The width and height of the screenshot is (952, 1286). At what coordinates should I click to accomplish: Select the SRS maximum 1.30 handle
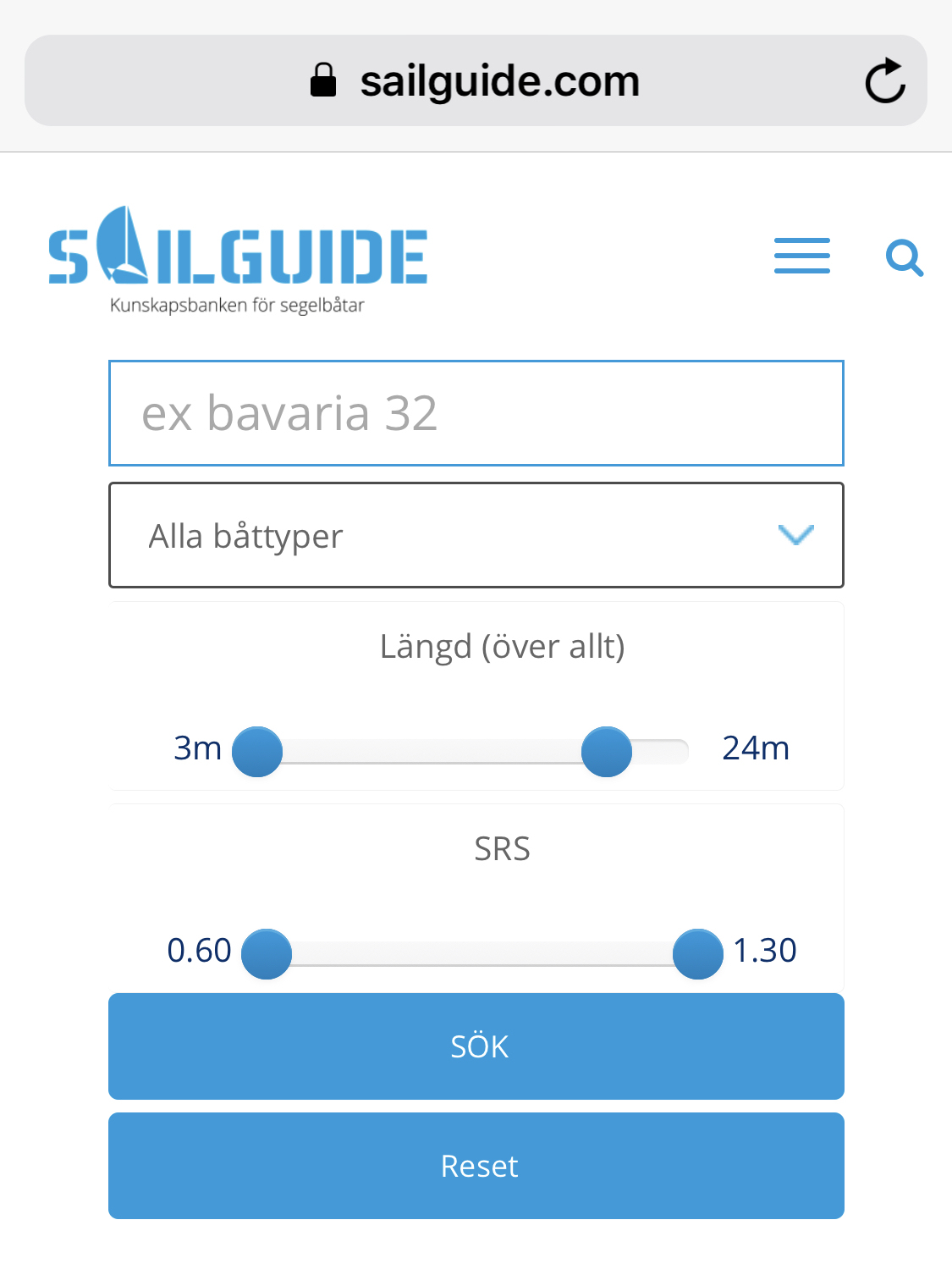(x=698, y=954)
